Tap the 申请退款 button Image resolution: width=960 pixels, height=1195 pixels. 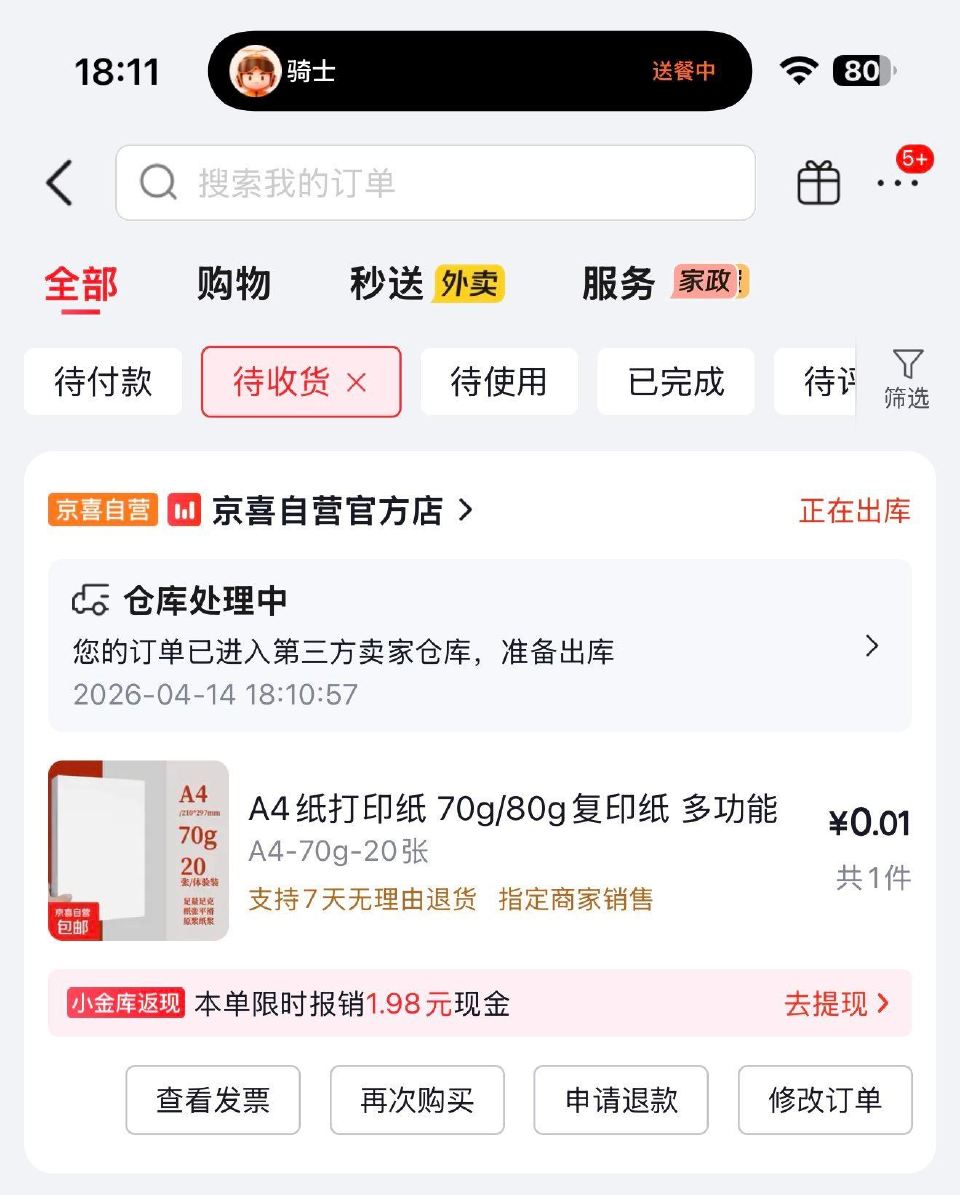pos(621,1100)
